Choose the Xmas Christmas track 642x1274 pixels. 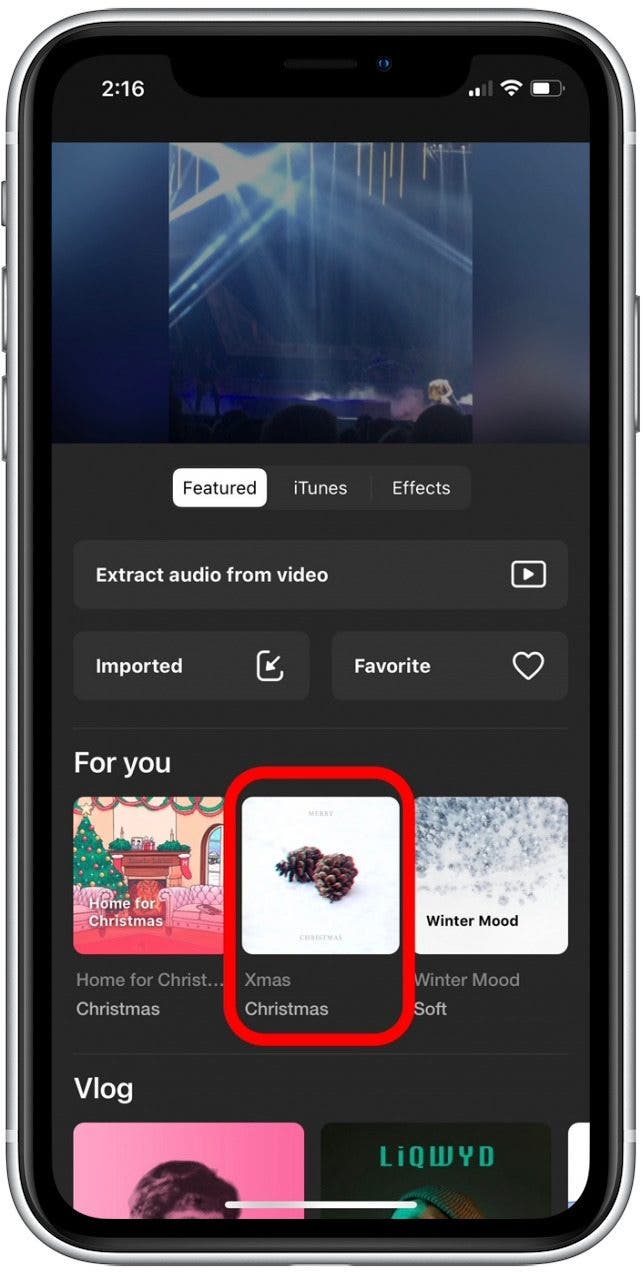(320, 875)
